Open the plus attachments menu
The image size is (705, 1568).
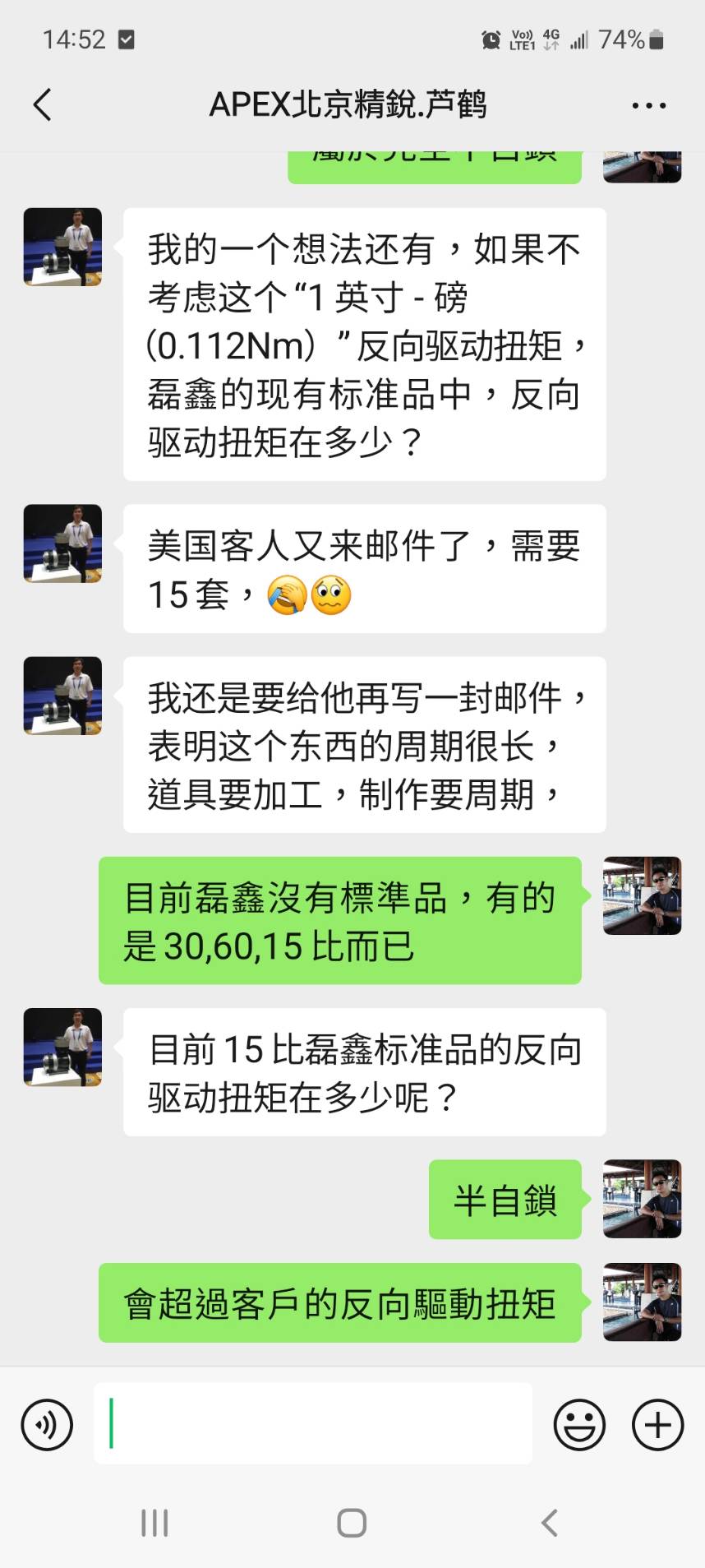click(657, 1425)
